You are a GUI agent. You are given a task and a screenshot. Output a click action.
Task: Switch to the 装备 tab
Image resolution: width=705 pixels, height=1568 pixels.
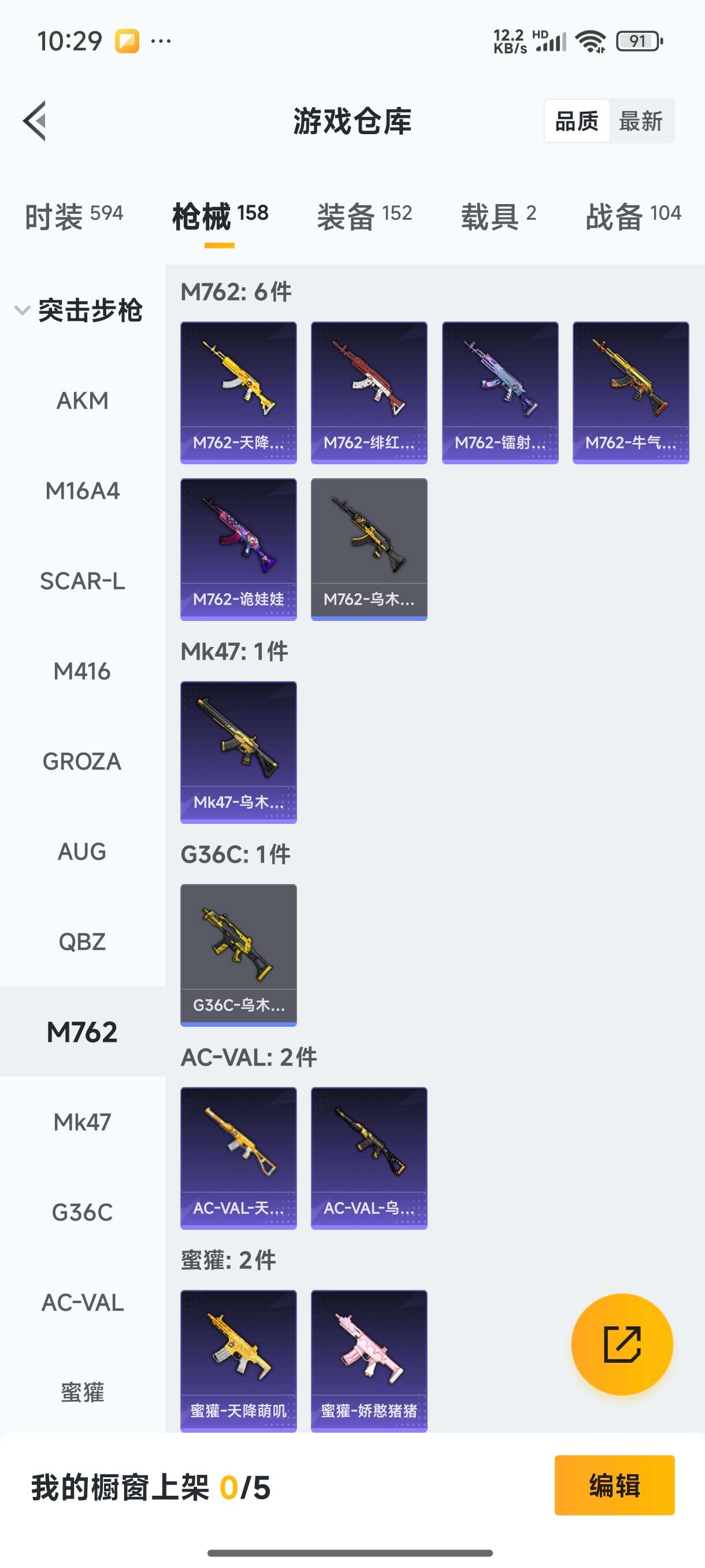(x=365, y=216)
